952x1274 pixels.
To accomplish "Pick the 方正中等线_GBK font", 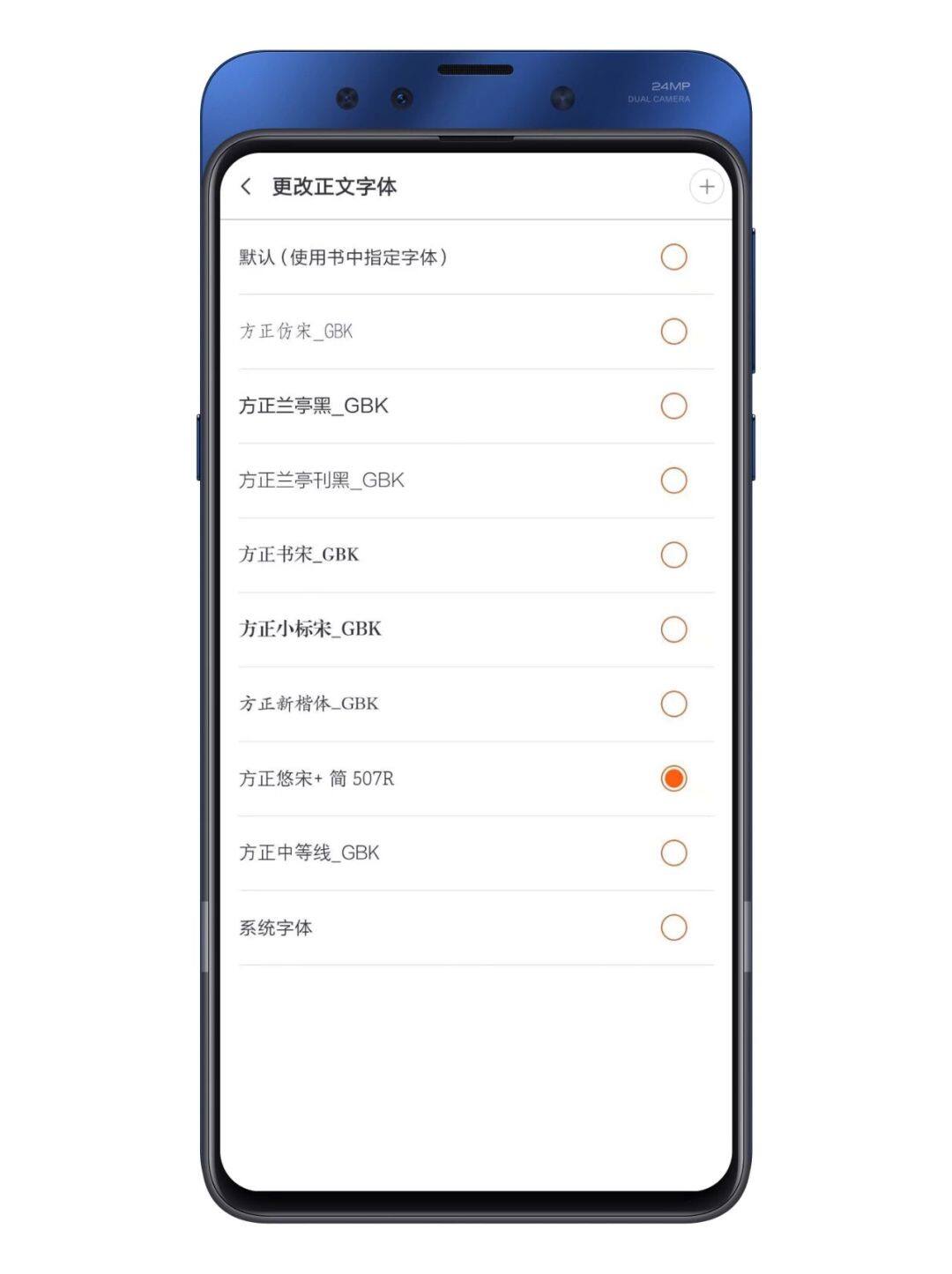I will (673, 853).
